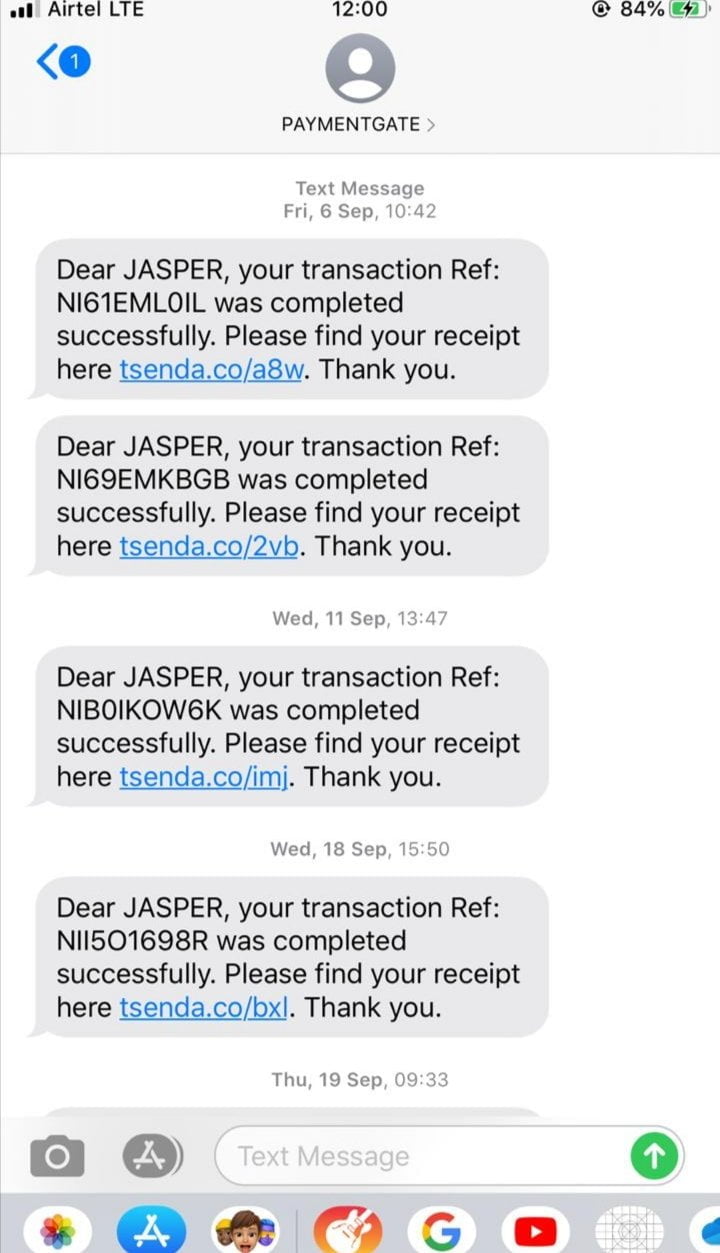Open the Google iMessage app
The width and height of the screenshot is (720, 1253).
pos(441,1230)
